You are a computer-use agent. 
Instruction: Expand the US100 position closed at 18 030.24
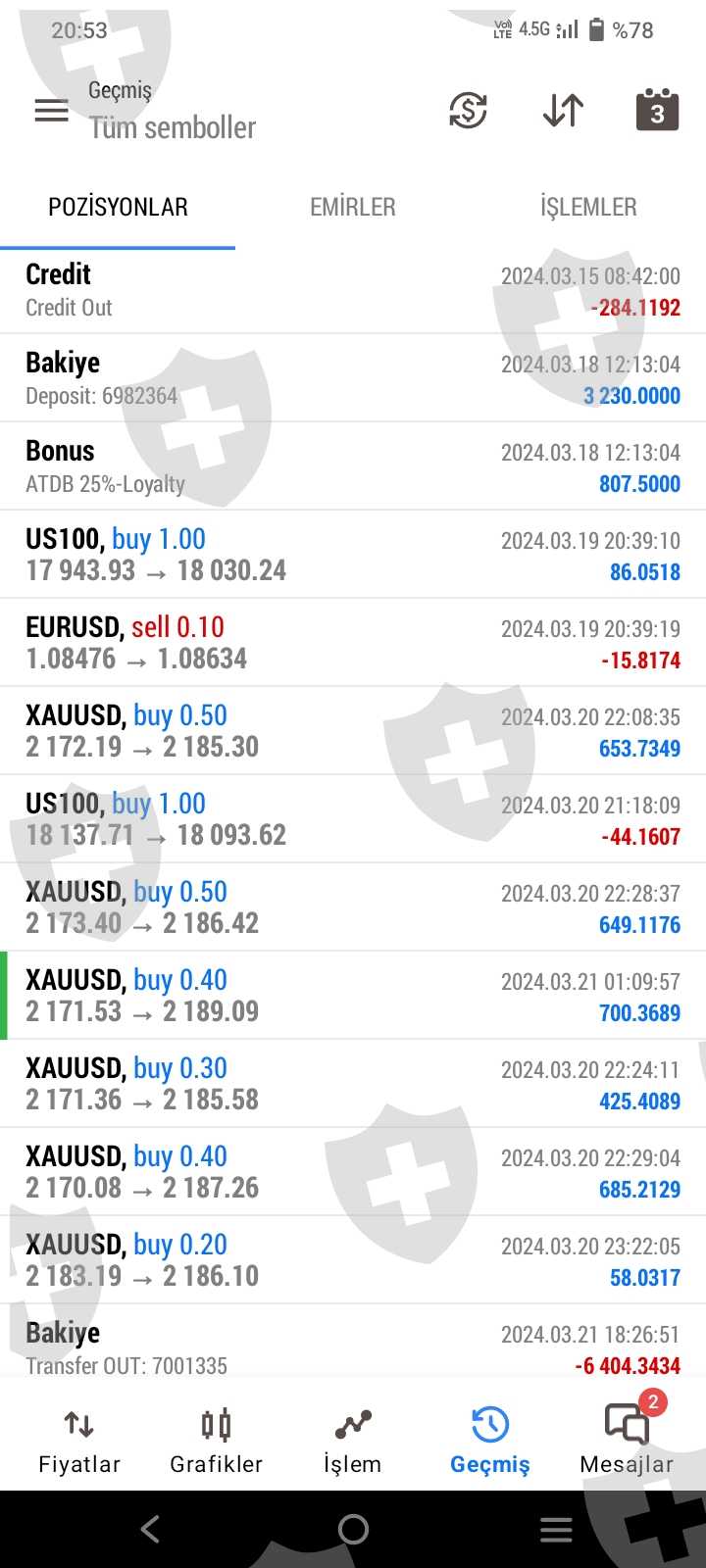click(353, 555)
